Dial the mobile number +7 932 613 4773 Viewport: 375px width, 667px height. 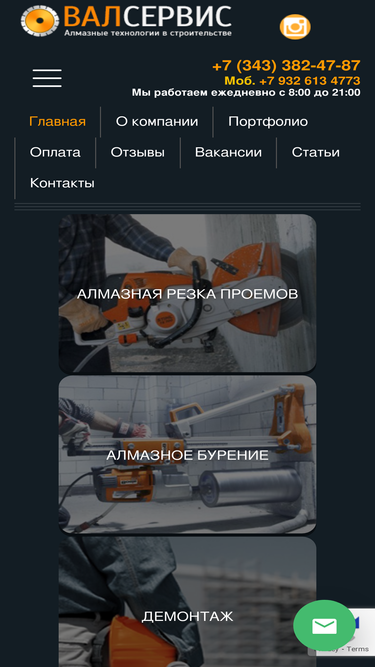tap(293, 81)
